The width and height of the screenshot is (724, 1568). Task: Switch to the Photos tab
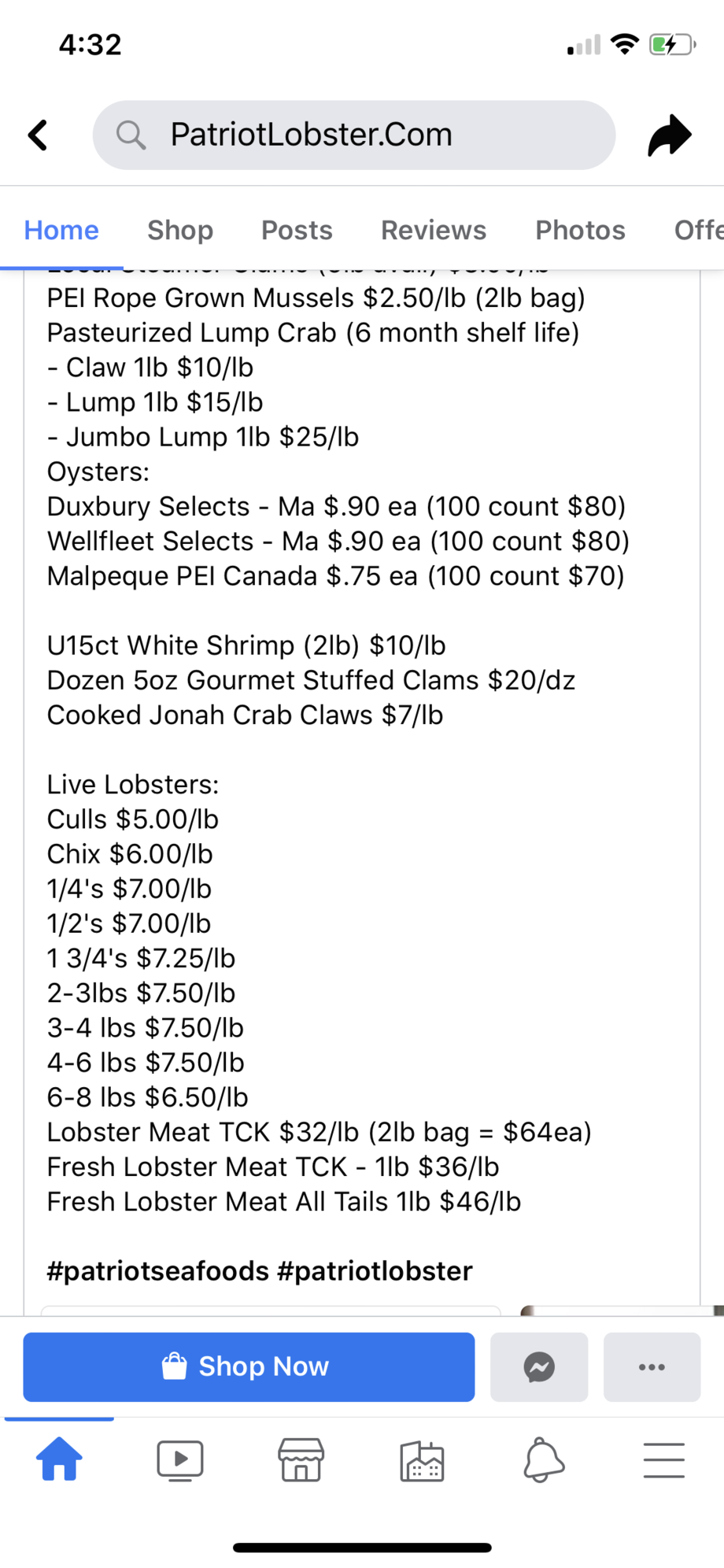[580, 230]
